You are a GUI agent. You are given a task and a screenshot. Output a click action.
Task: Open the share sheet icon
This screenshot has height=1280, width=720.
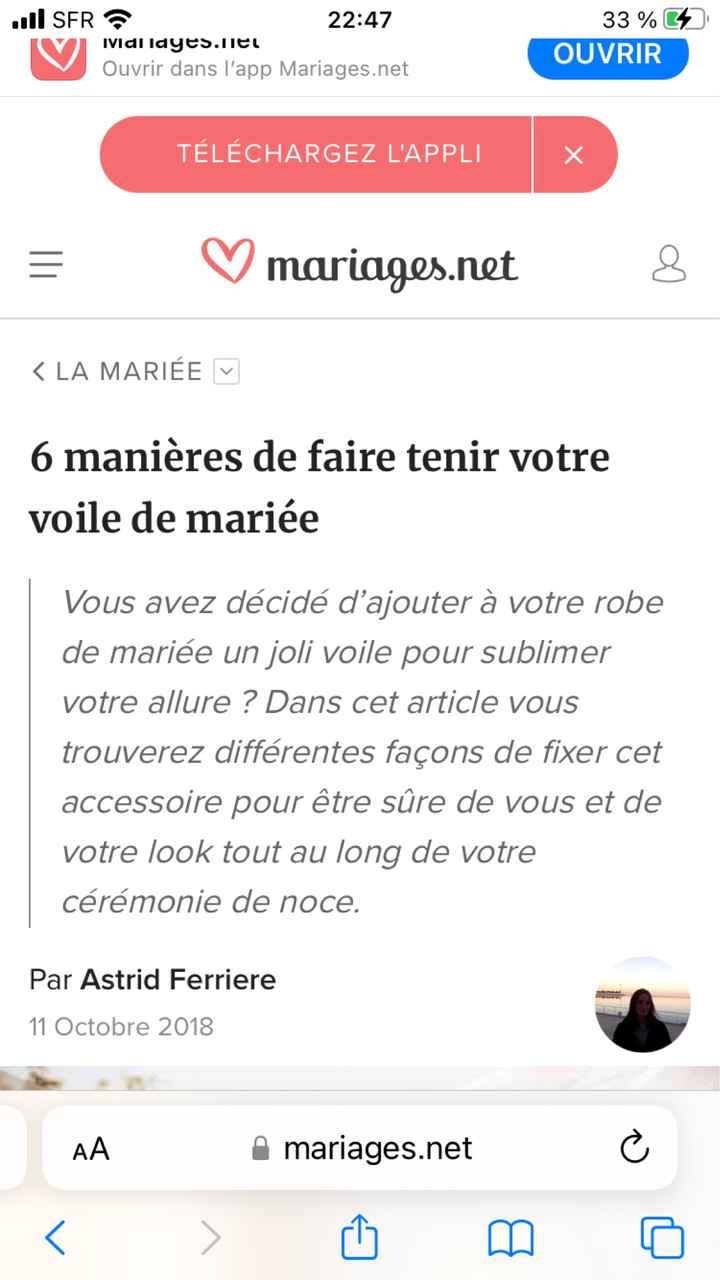(x=359, y=1237)
